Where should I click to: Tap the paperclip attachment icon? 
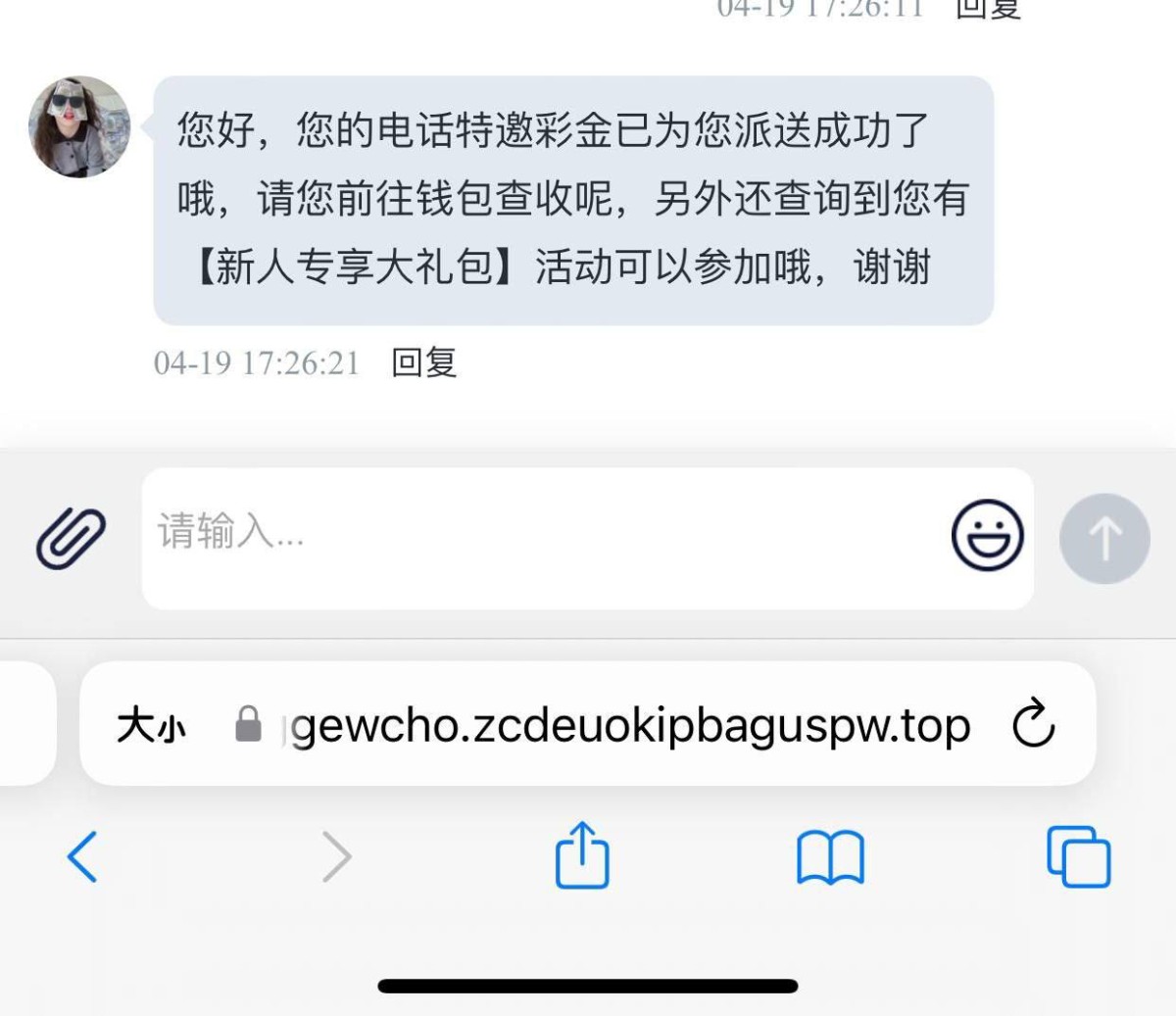pos(71,538)
